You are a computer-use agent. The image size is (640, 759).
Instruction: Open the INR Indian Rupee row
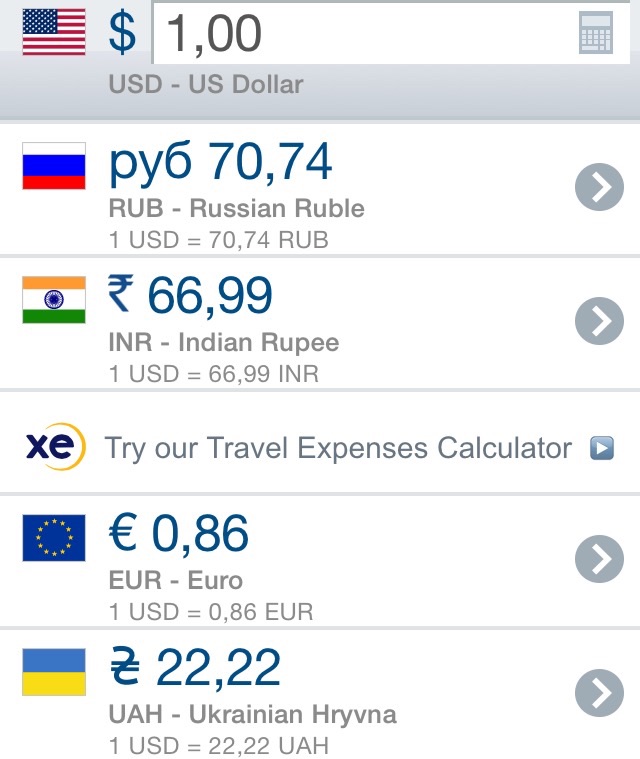pyautogui.click(x=320, y=323)
